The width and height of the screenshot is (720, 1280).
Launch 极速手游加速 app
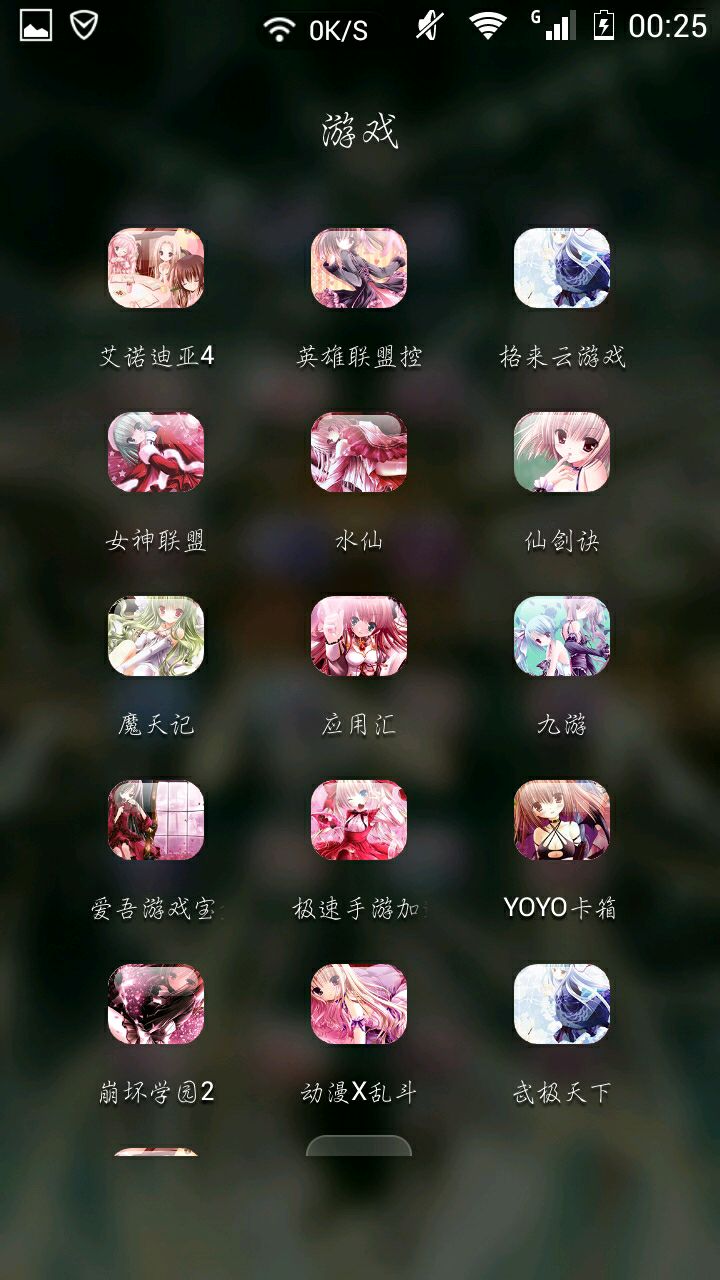tap(359, 820)
